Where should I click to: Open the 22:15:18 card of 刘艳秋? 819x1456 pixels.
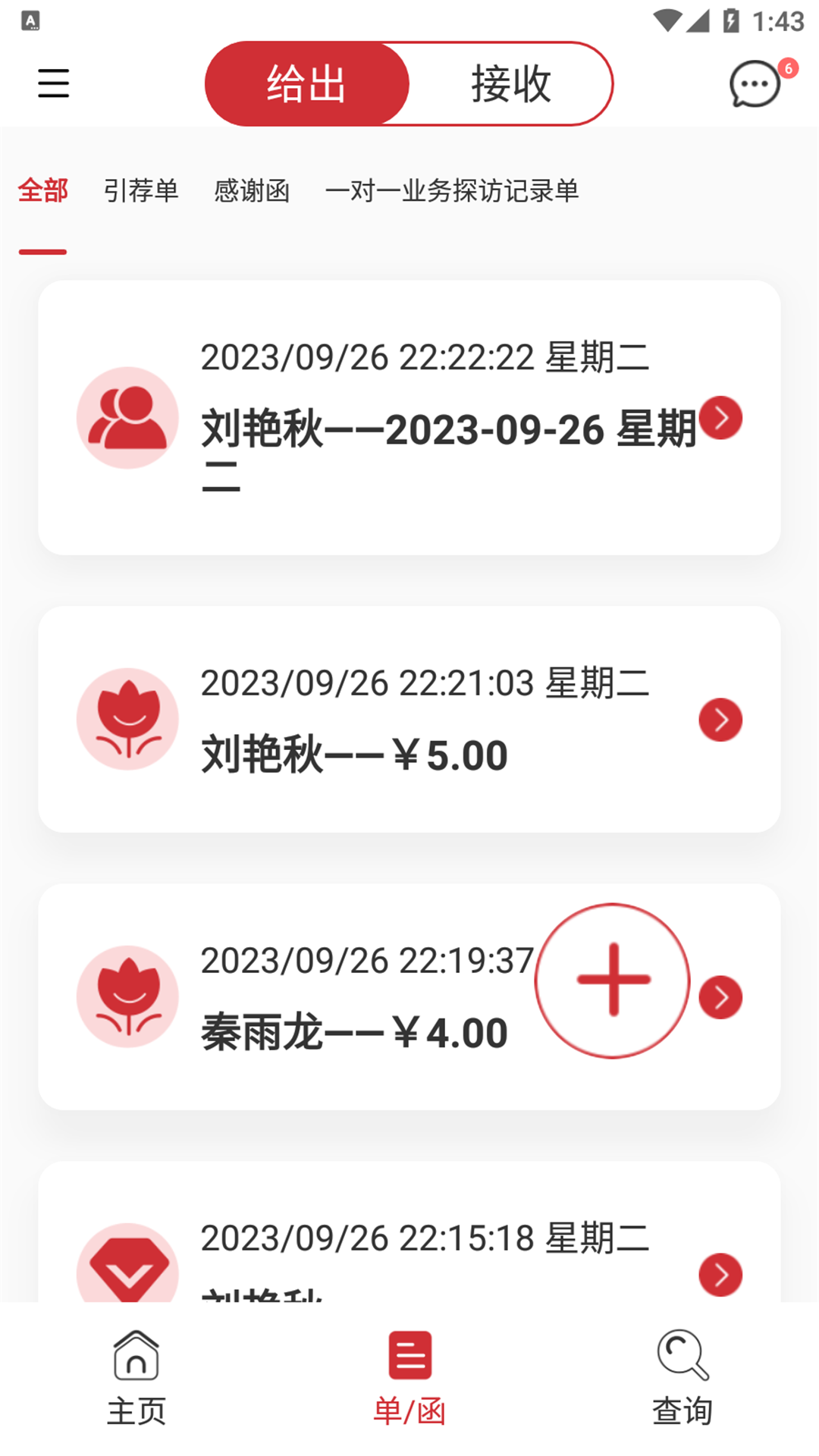[x=720, y=1272]
